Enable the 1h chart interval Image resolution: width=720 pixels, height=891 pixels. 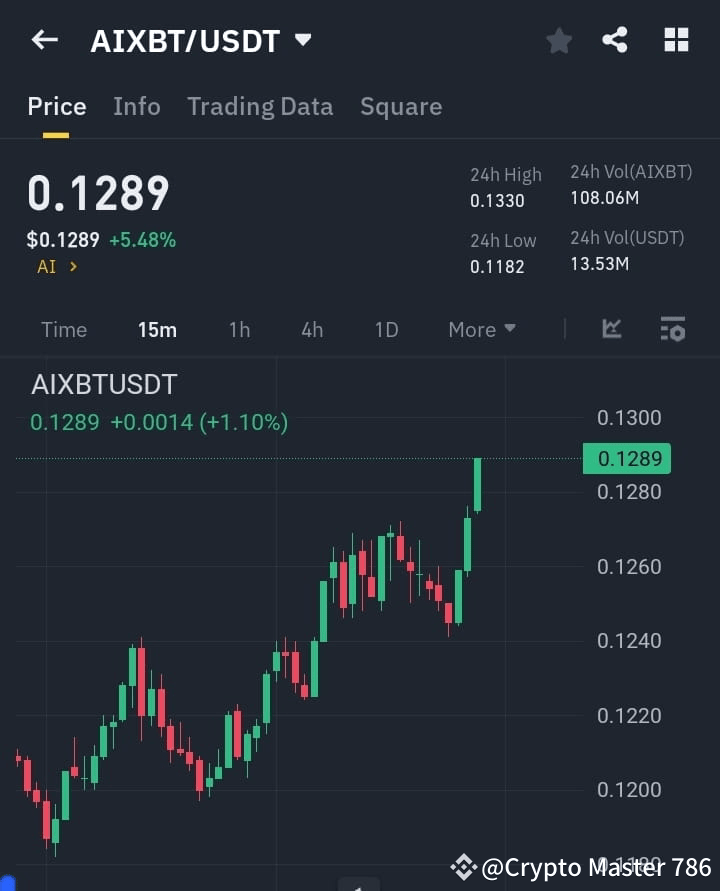tap(239, 329)
